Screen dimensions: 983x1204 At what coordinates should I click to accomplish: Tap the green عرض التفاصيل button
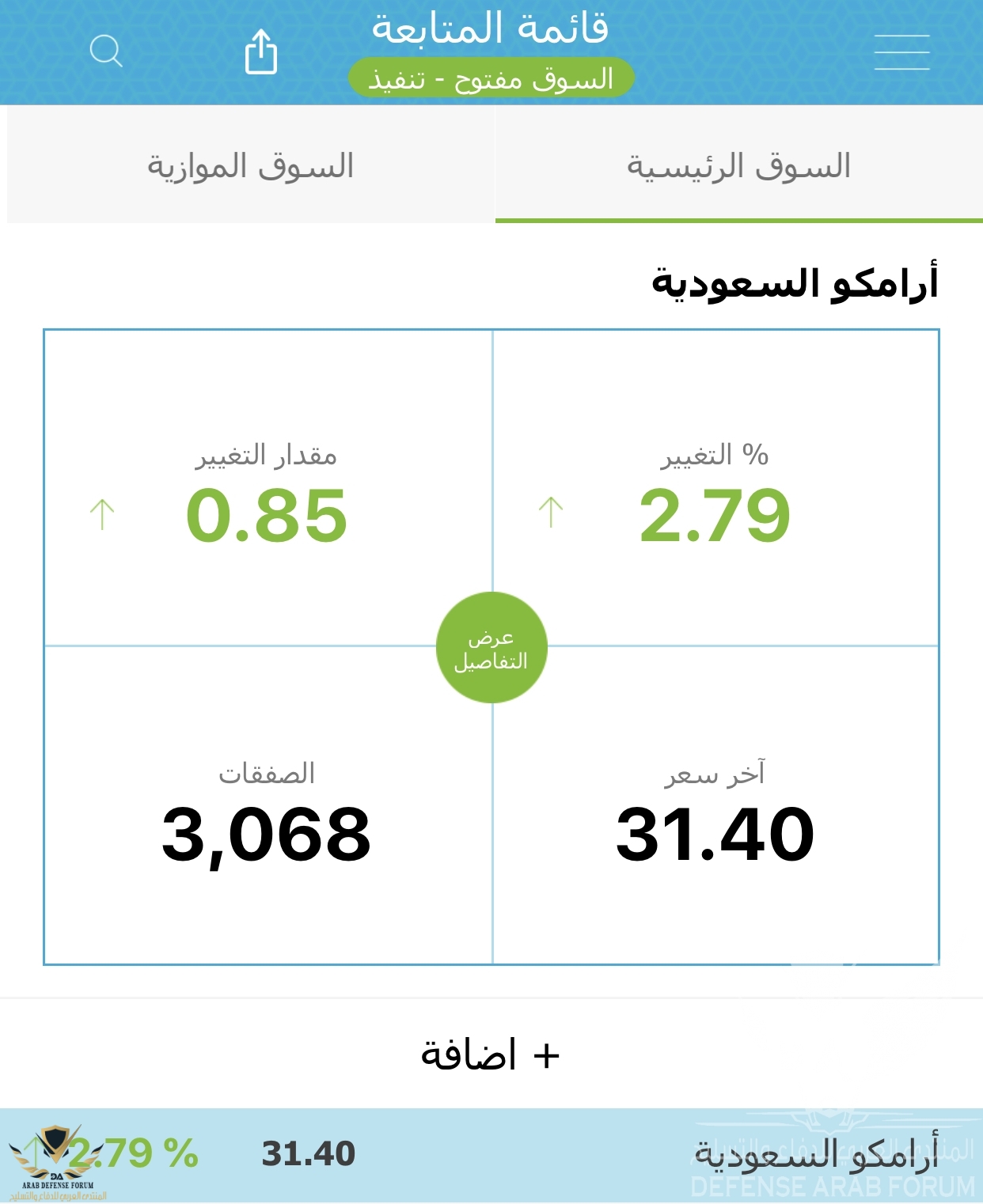click(x=491, y=648)
